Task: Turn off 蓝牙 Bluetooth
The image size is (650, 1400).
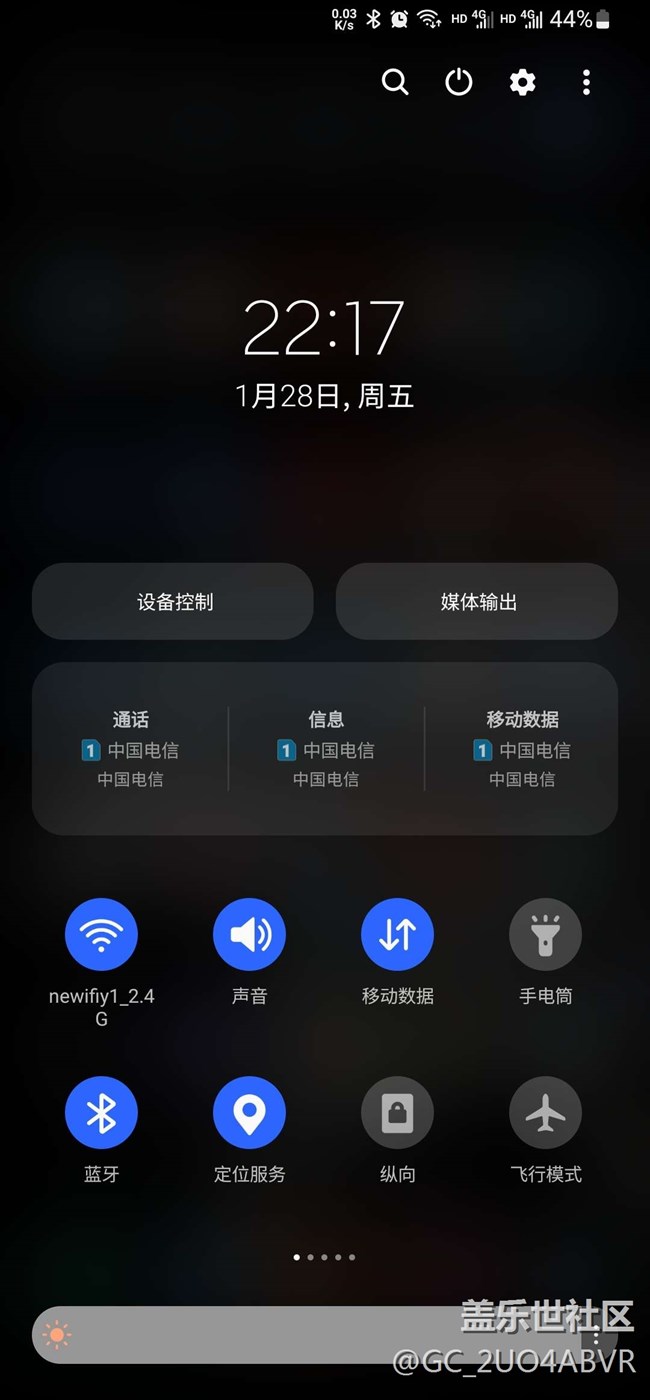Action: (x=101, y=1112)
